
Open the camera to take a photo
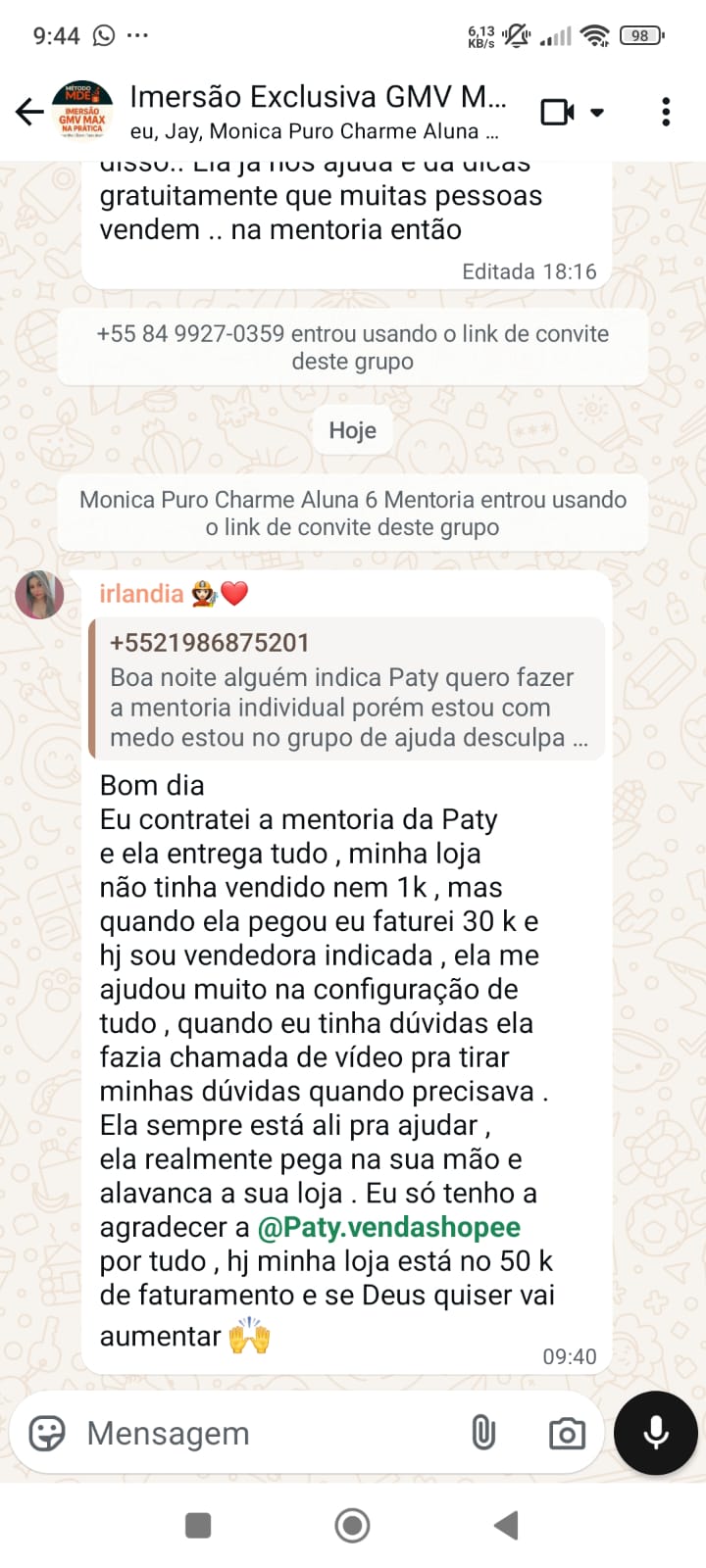[x=566, y=1433]
